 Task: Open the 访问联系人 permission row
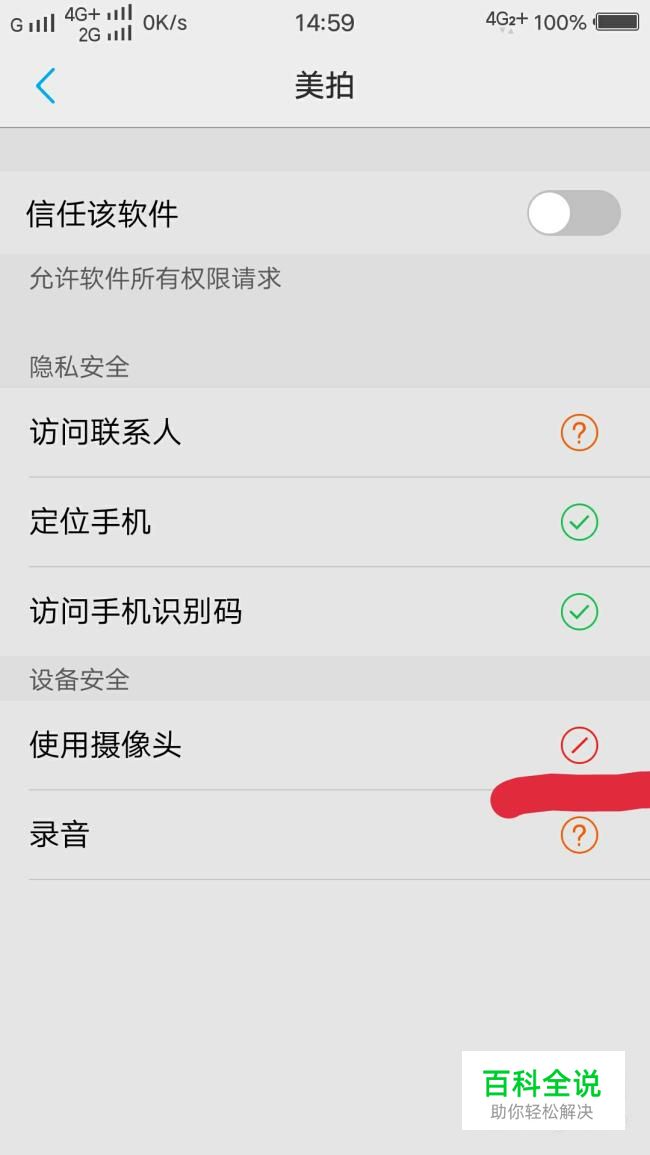pyautogui.click(x=325, y=432)
